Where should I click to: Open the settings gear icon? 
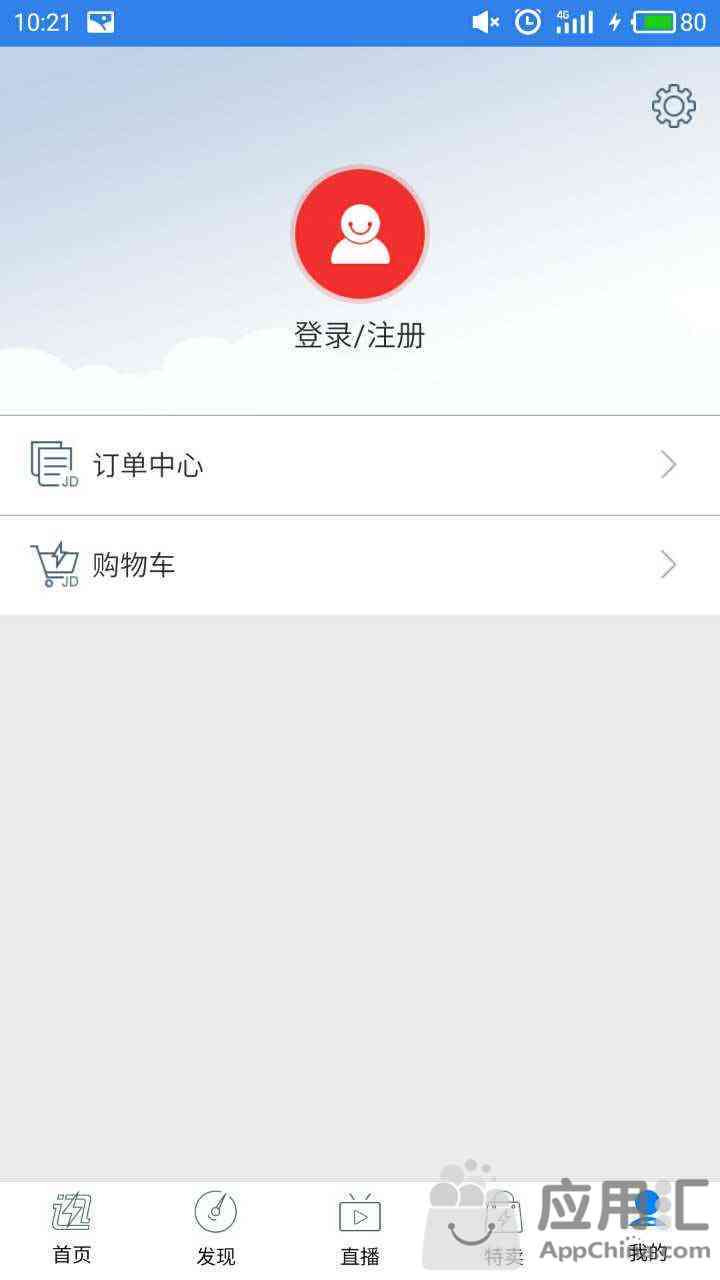pyautogui.click(x=674, y=106)
